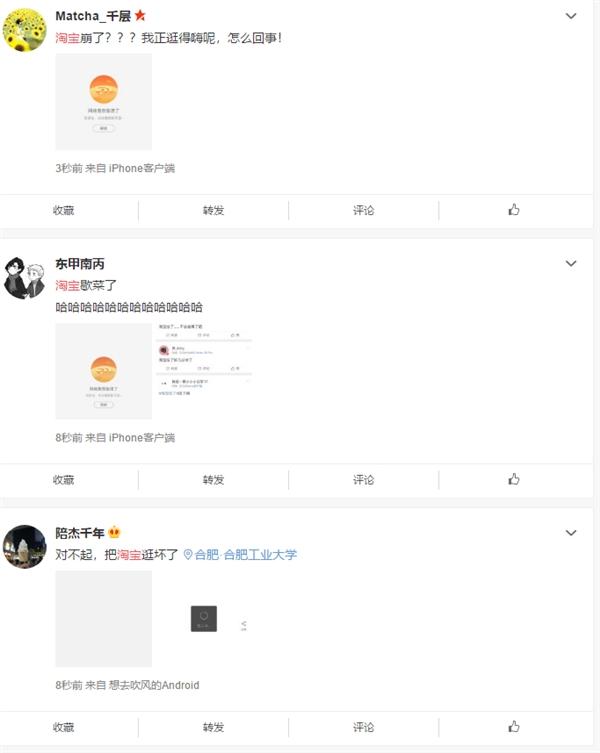Like 陪杰千年's post
The height and width of the screenshot is (753, 600).
coord(514,727)
